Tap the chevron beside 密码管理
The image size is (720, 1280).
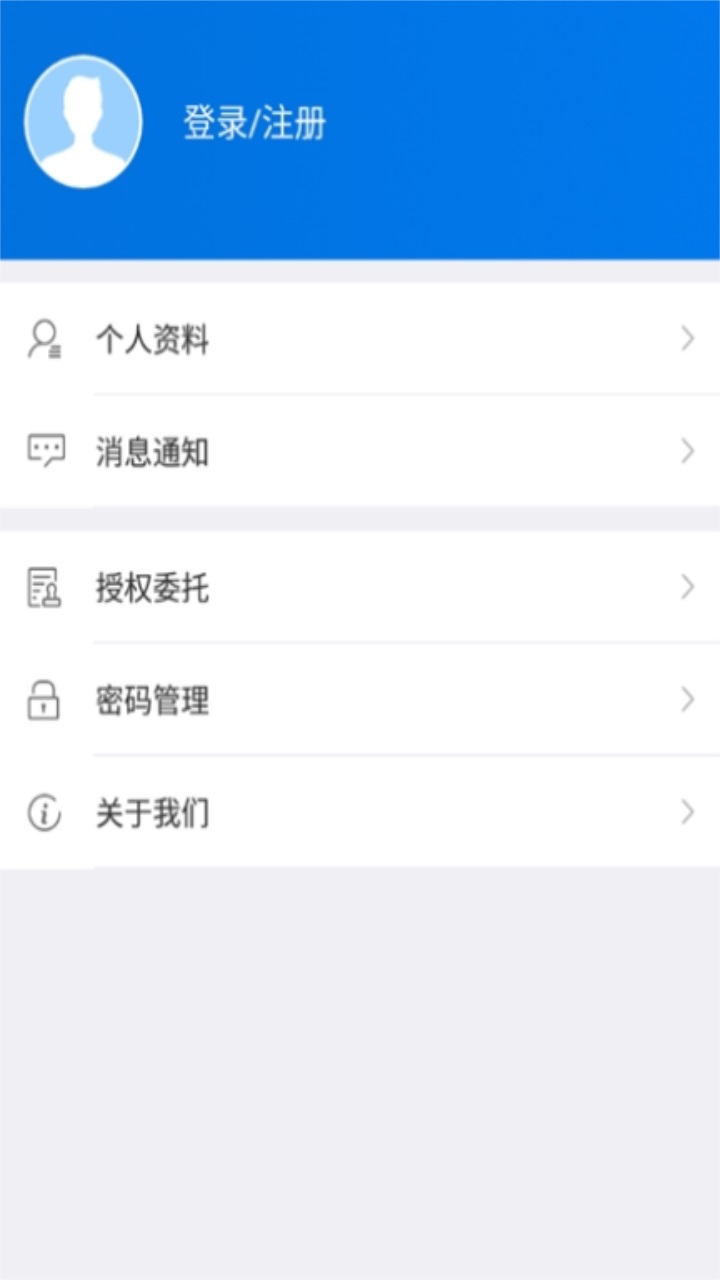(685, 702)
